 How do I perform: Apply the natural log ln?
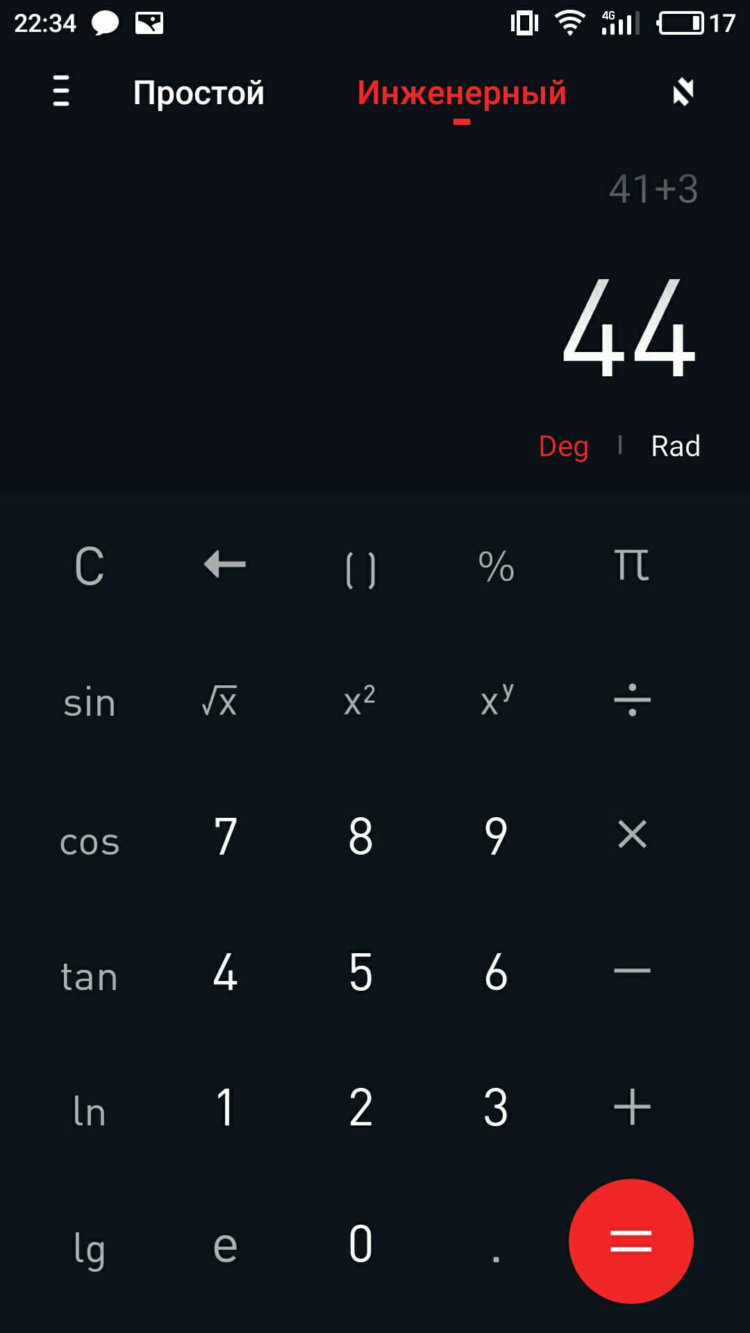click(x=89, y=1111)
